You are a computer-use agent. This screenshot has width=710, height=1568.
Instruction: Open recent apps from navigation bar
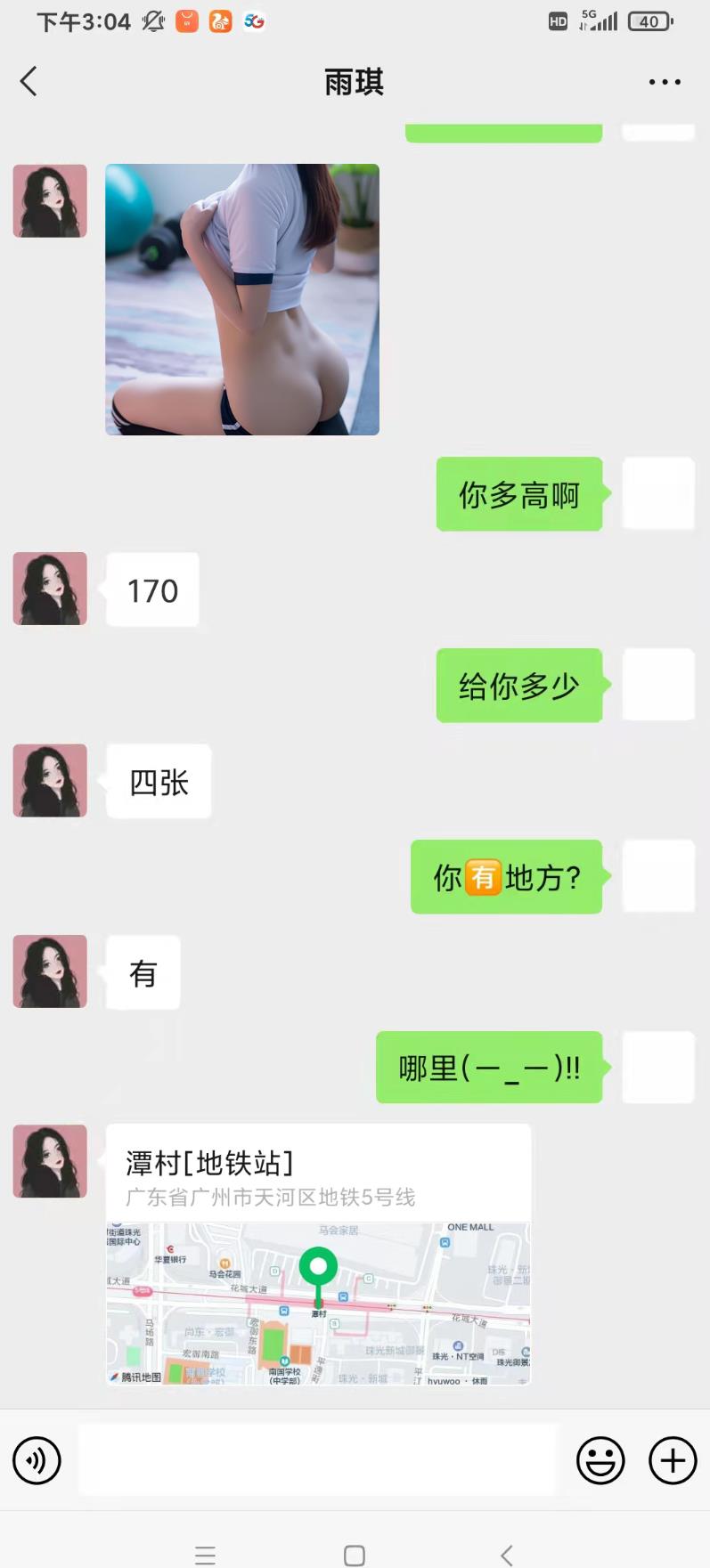click(205, 1556)
